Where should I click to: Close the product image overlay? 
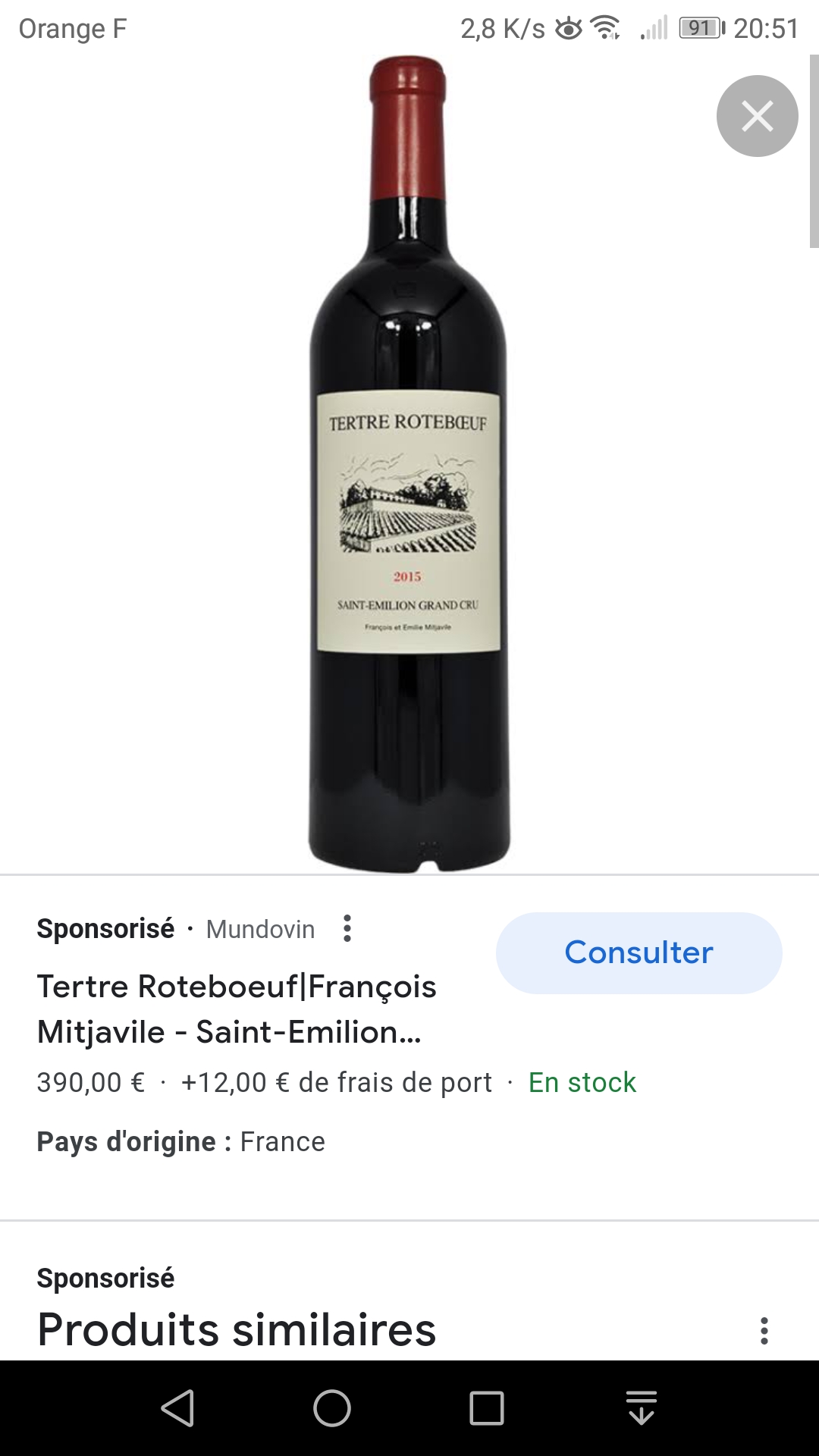point(757,116)
